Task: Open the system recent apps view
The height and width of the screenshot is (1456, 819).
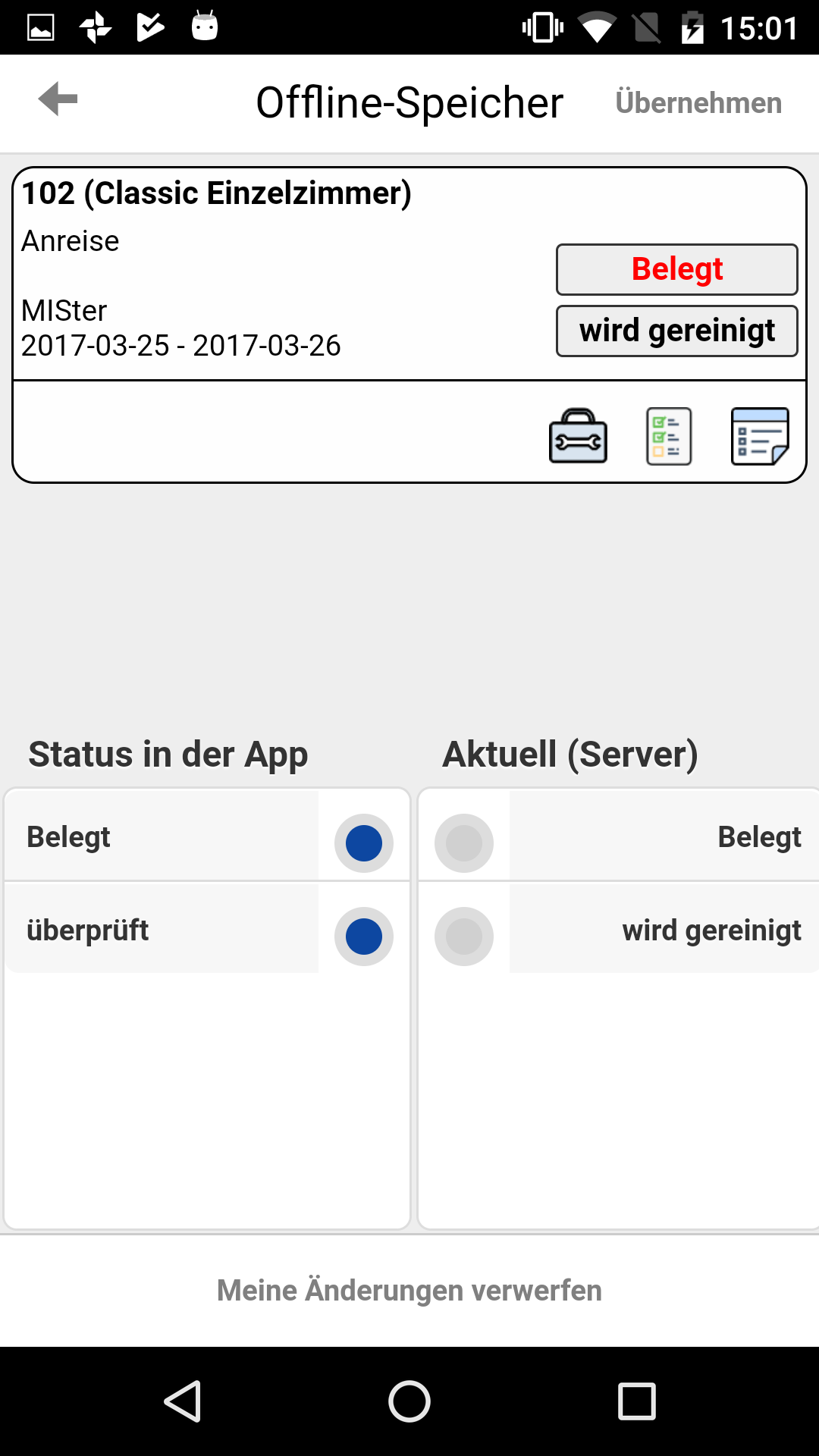Action: [x=637, y=1401]
